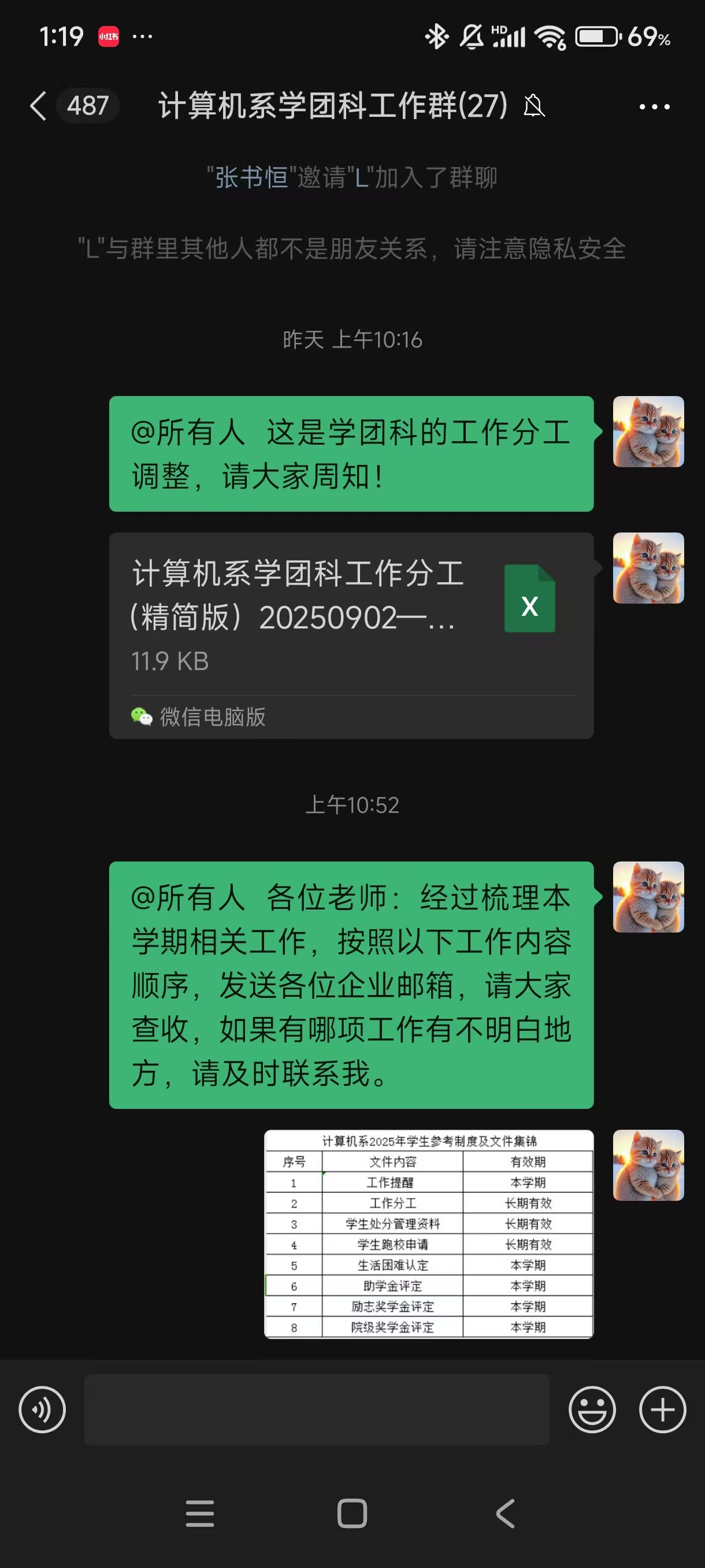The height and width of the screenshot is (1568, 705).
Task: Go back to the chat list
Action: [x=39, y=106]
